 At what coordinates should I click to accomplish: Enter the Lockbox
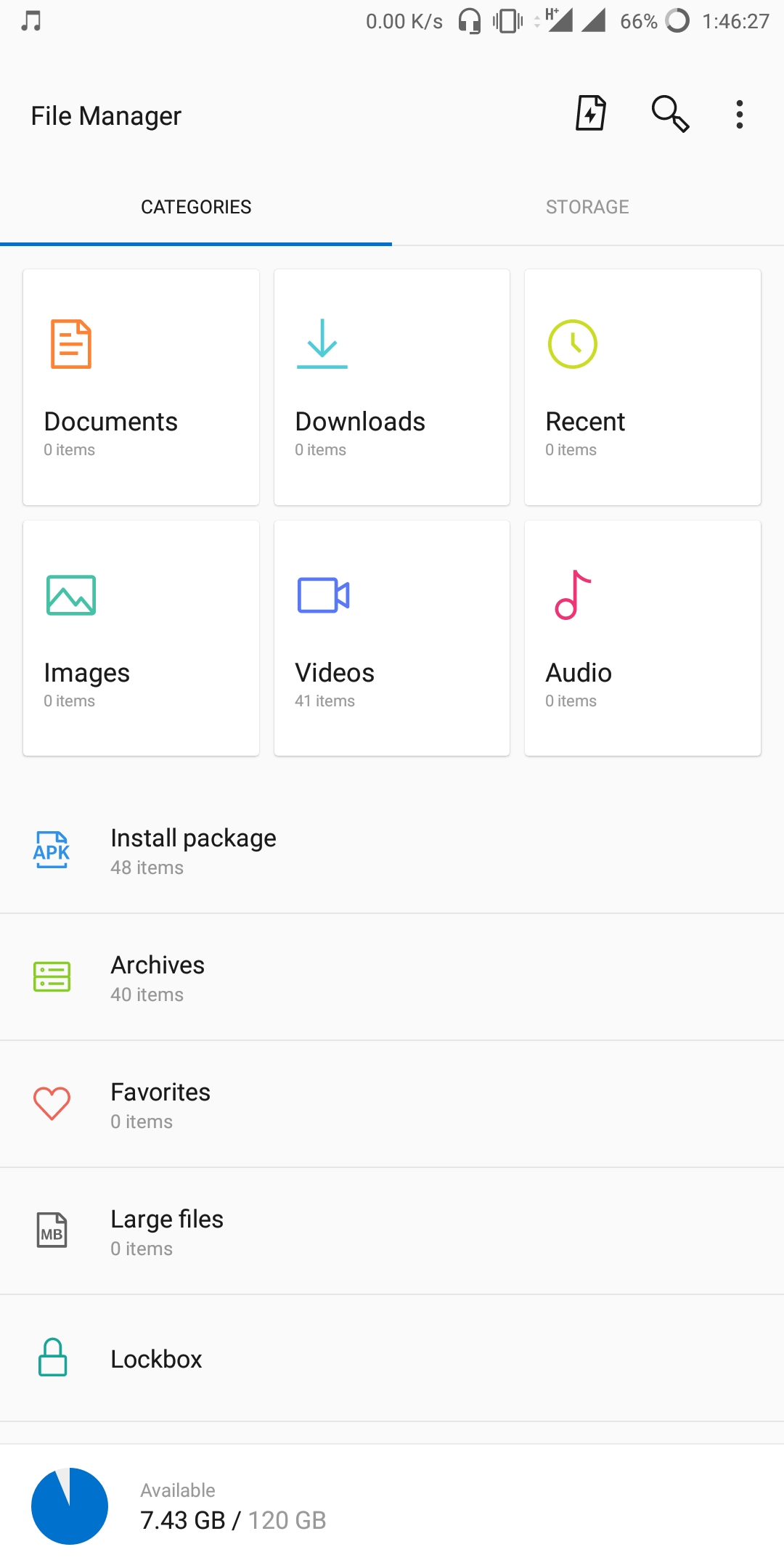coord(392,1358)
